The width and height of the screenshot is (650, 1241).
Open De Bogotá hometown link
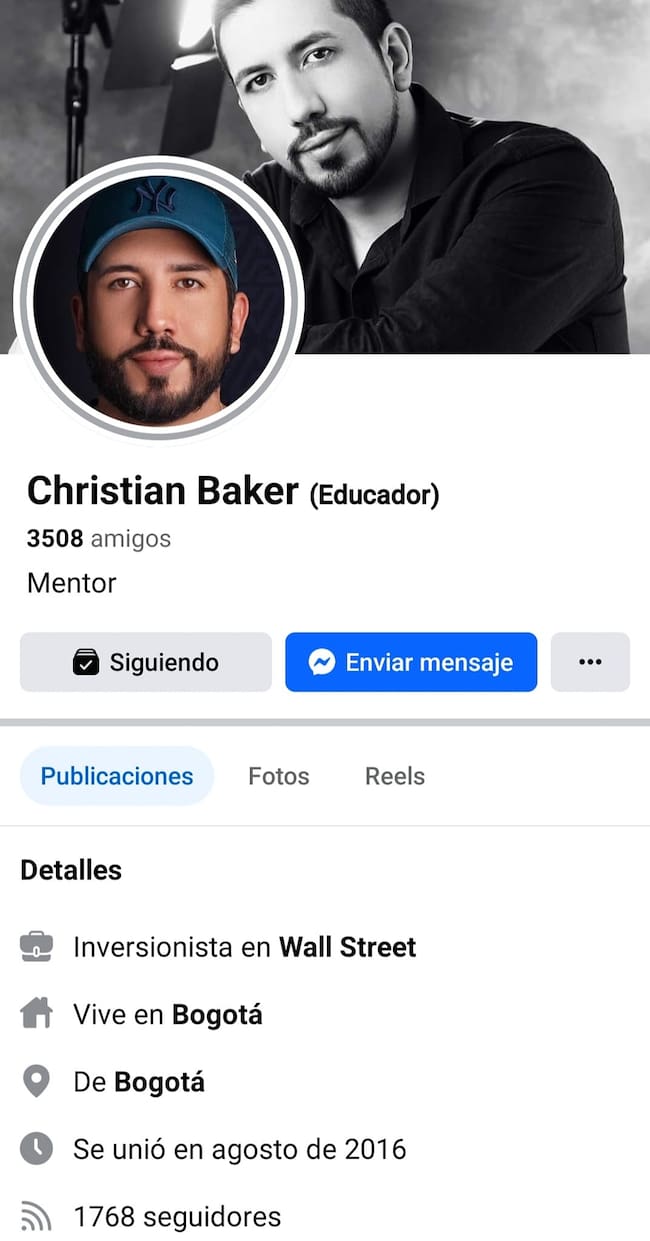(x=159, y=1082)
